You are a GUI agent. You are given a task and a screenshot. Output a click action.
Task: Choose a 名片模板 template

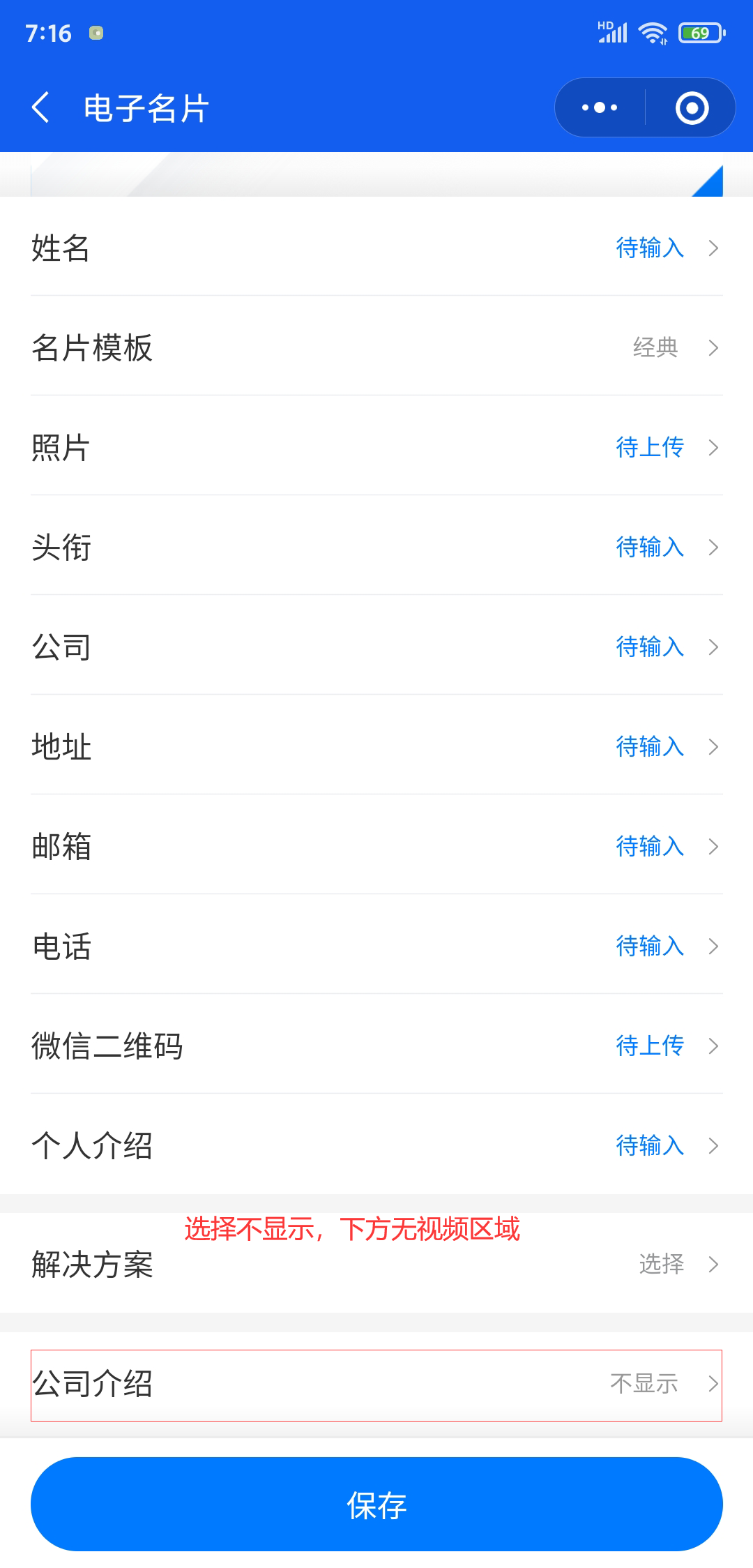[376, 347]
